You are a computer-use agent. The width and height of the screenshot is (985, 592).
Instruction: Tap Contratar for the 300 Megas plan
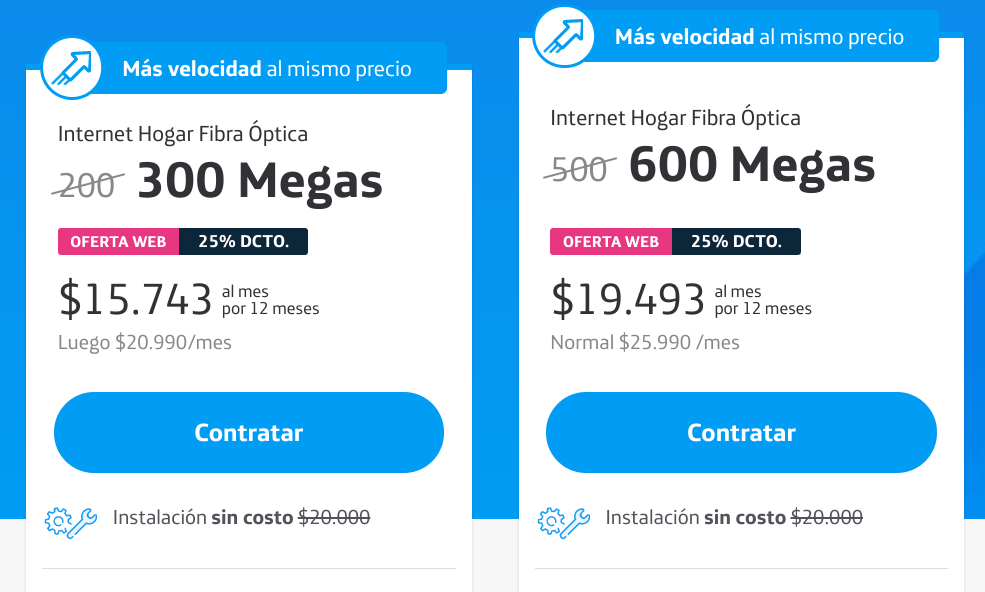(x=248, y=432)
